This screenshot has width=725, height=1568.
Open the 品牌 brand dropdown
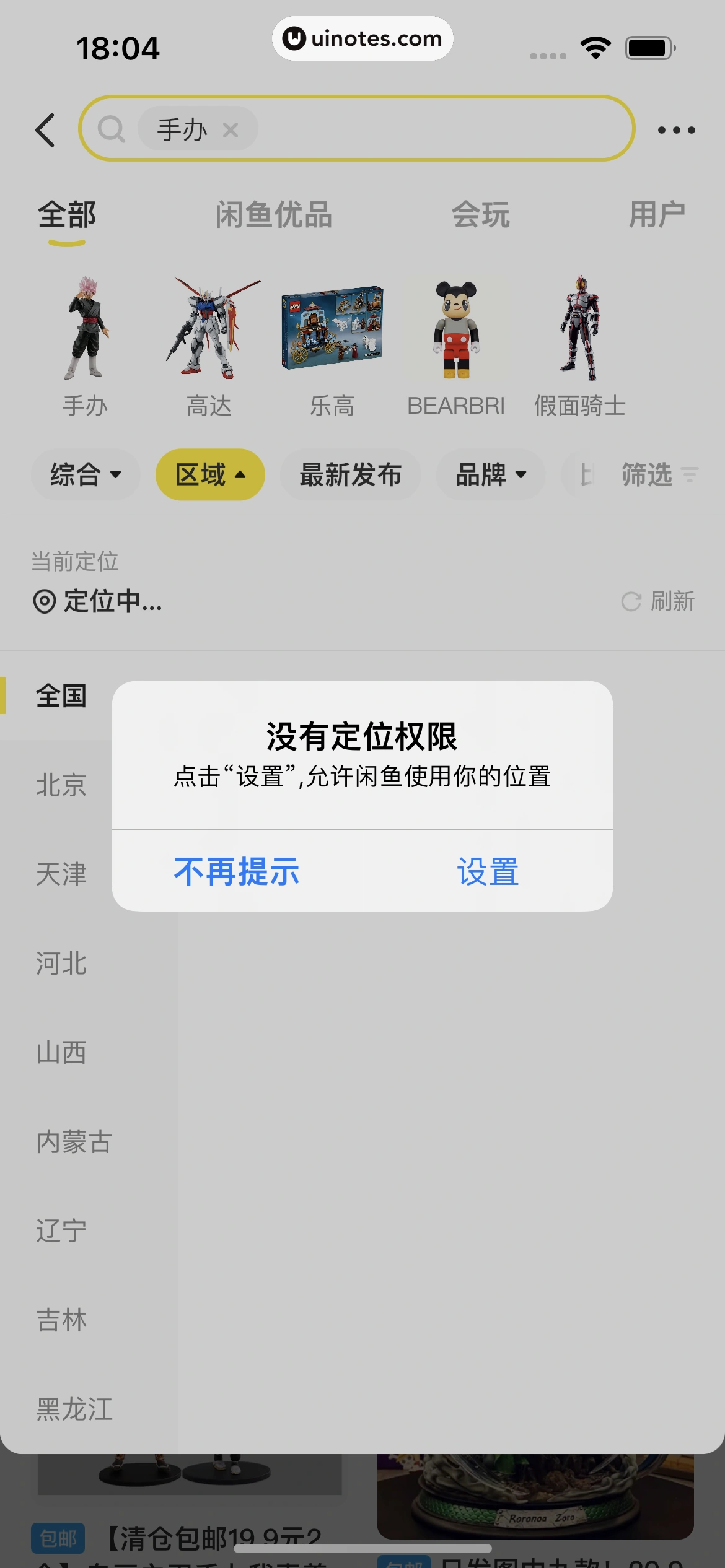click(490, 474)
